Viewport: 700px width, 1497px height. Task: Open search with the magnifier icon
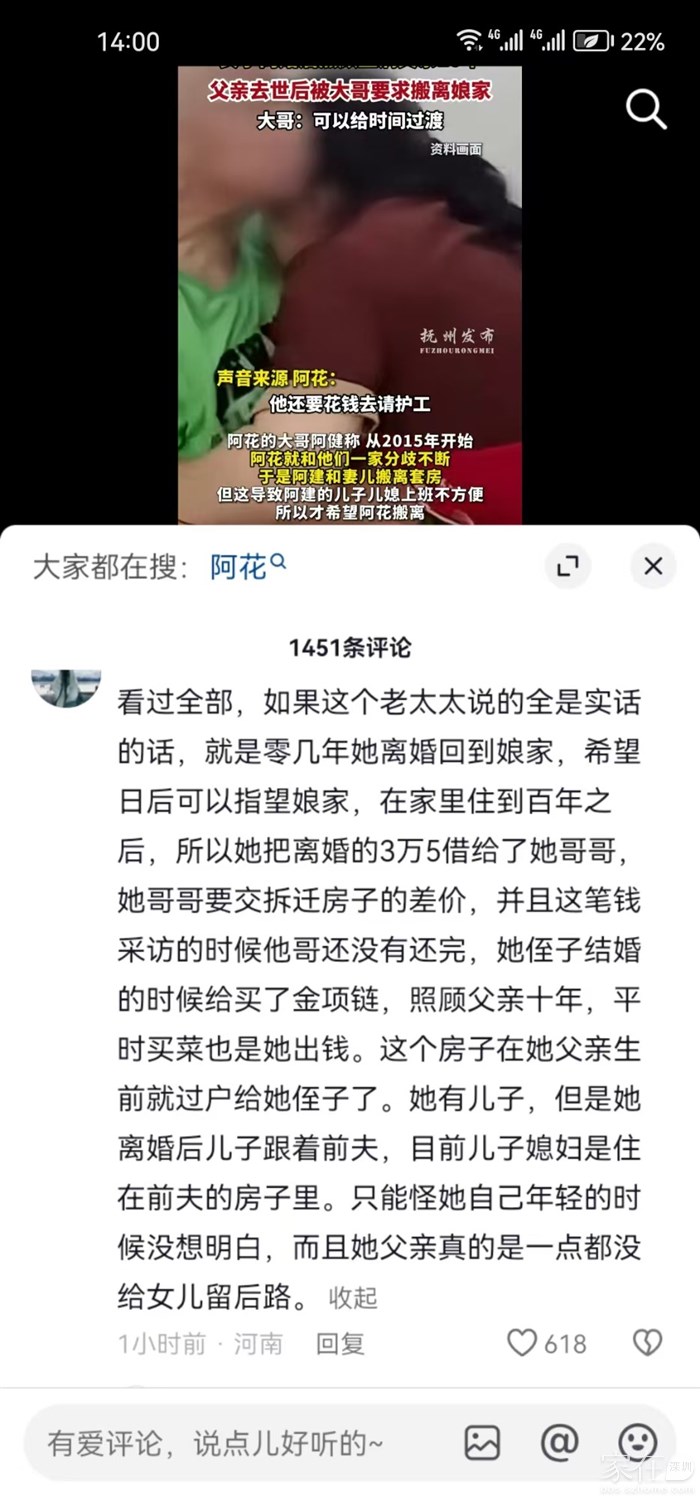(x=646, y=109)
